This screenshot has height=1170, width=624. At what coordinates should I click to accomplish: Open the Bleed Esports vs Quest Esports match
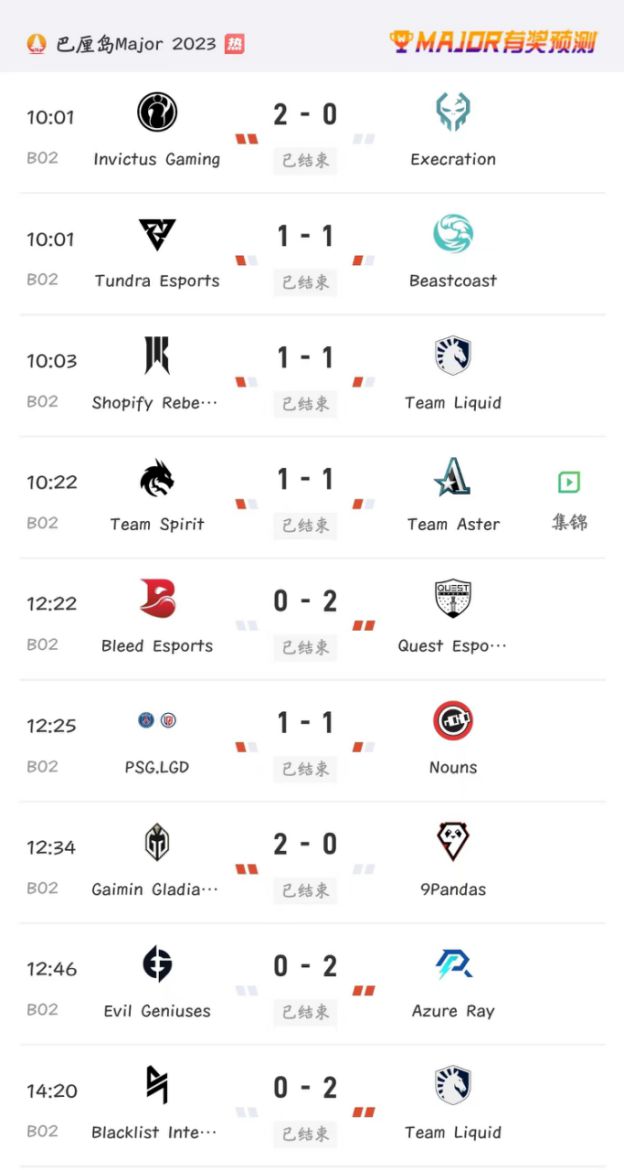pos(305,620)
